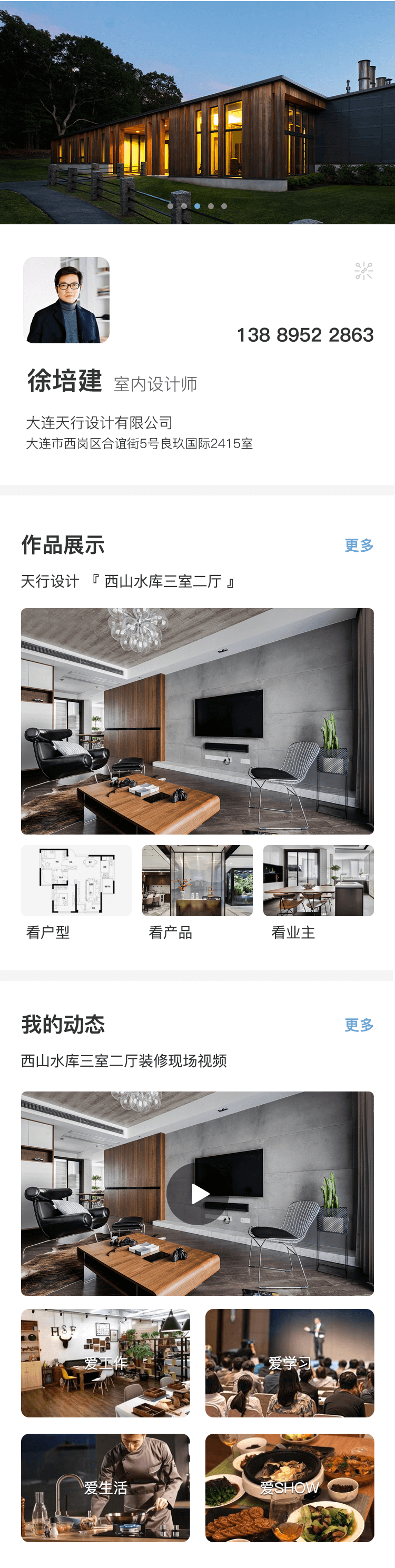Tap the mini-program code icon on profile card
The image size is (395, 1568).
363,271
